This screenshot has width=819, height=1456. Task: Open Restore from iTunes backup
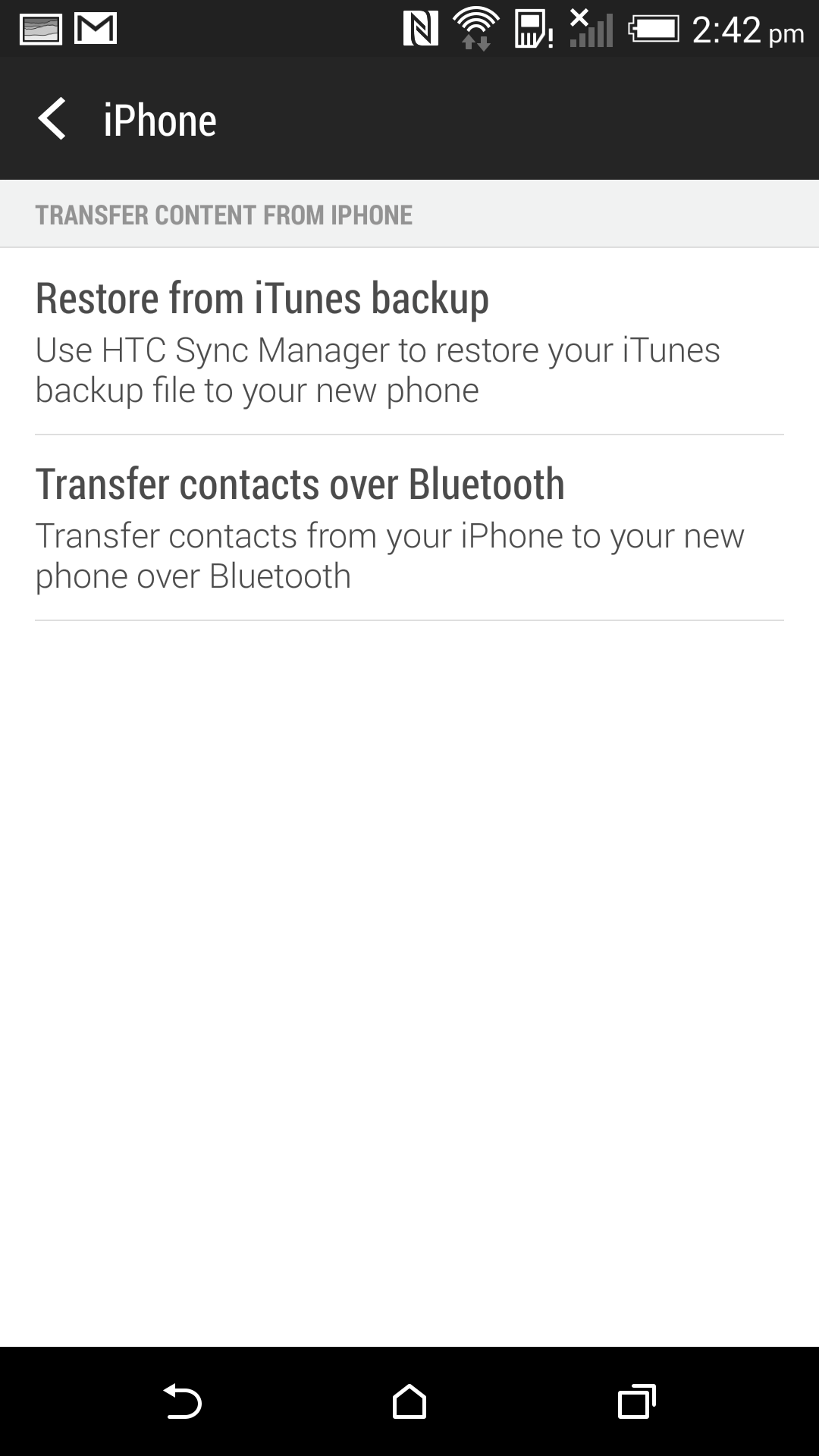[409, 341]
